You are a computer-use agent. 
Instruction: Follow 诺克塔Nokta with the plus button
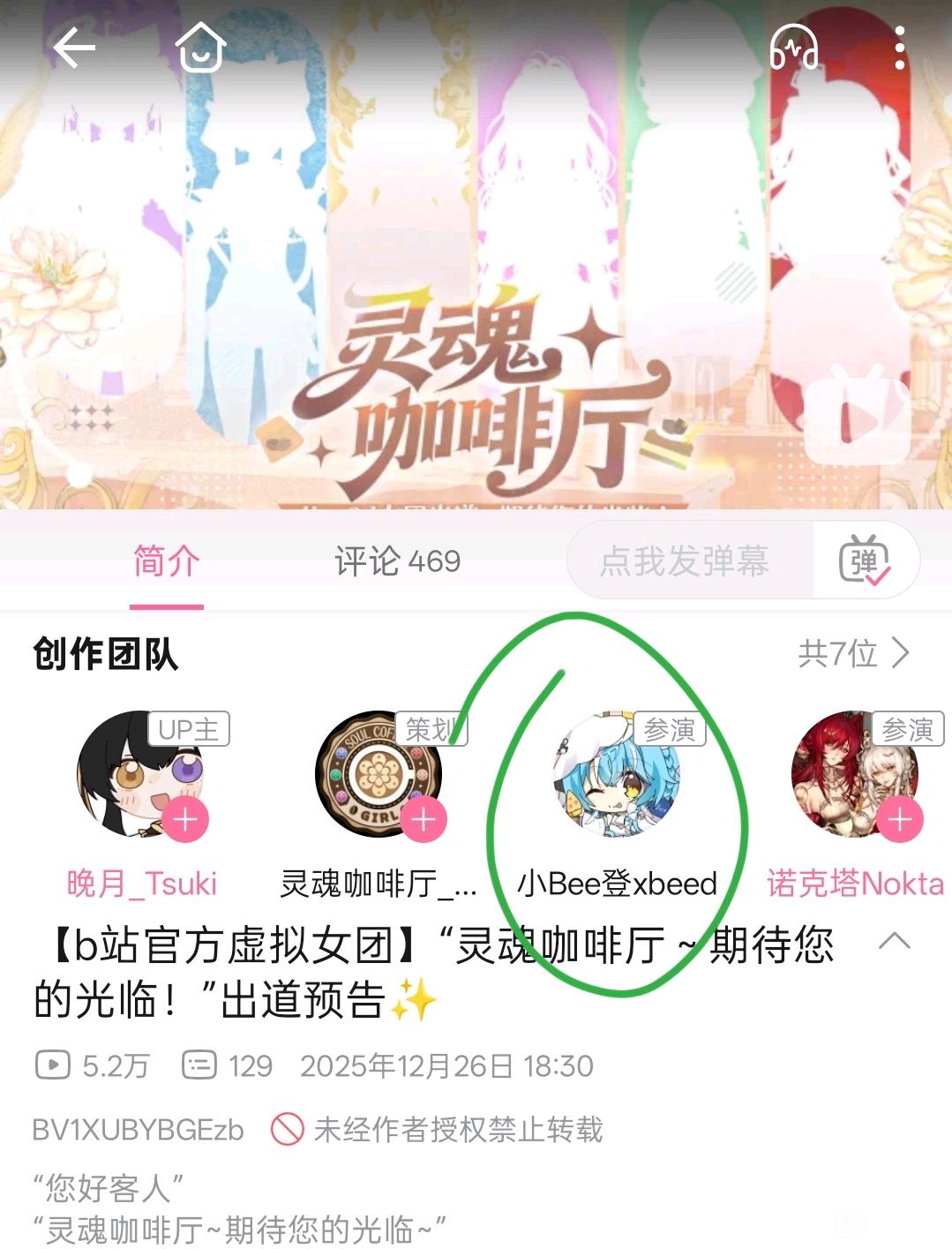pyautogui.click(x=899, y=820)
